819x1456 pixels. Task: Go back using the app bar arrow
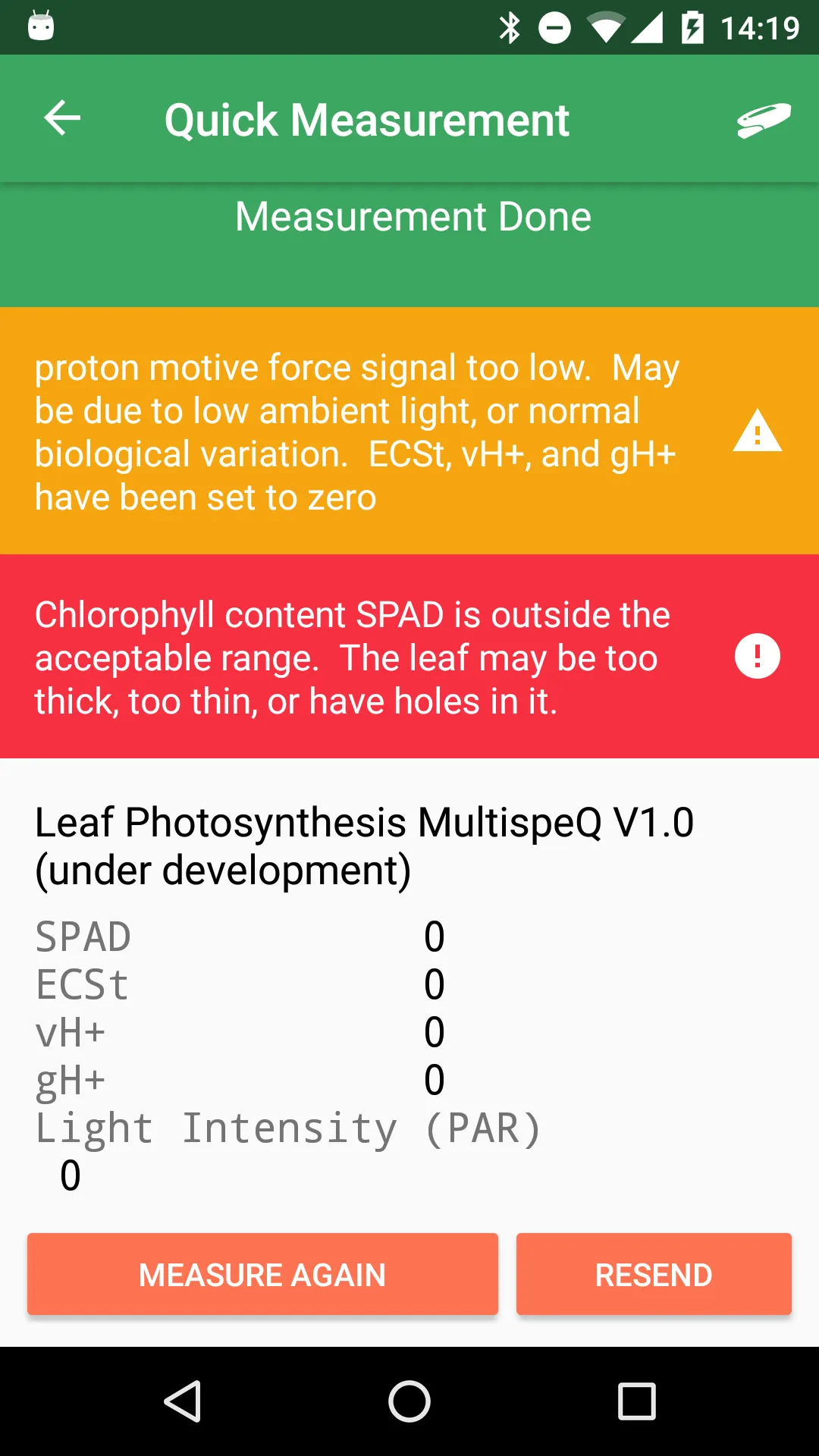62,118
